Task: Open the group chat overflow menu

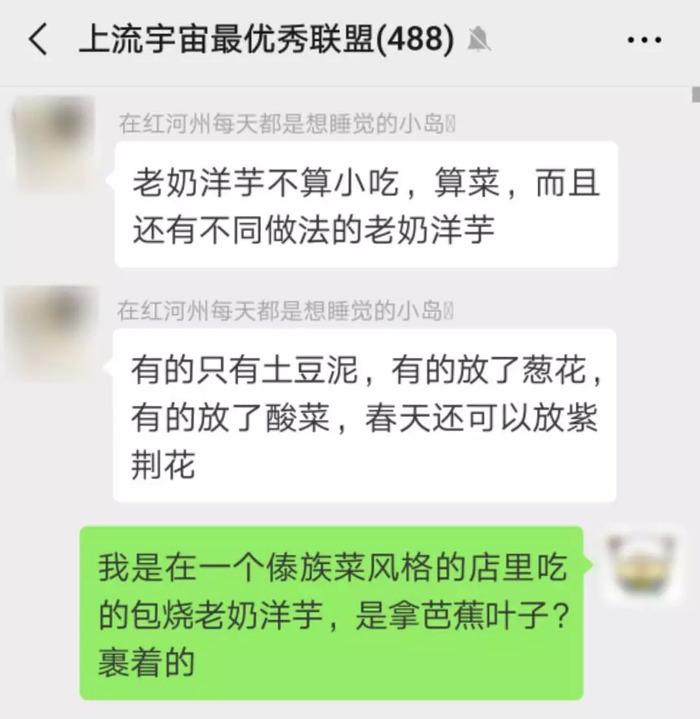Action: [644, 41]
